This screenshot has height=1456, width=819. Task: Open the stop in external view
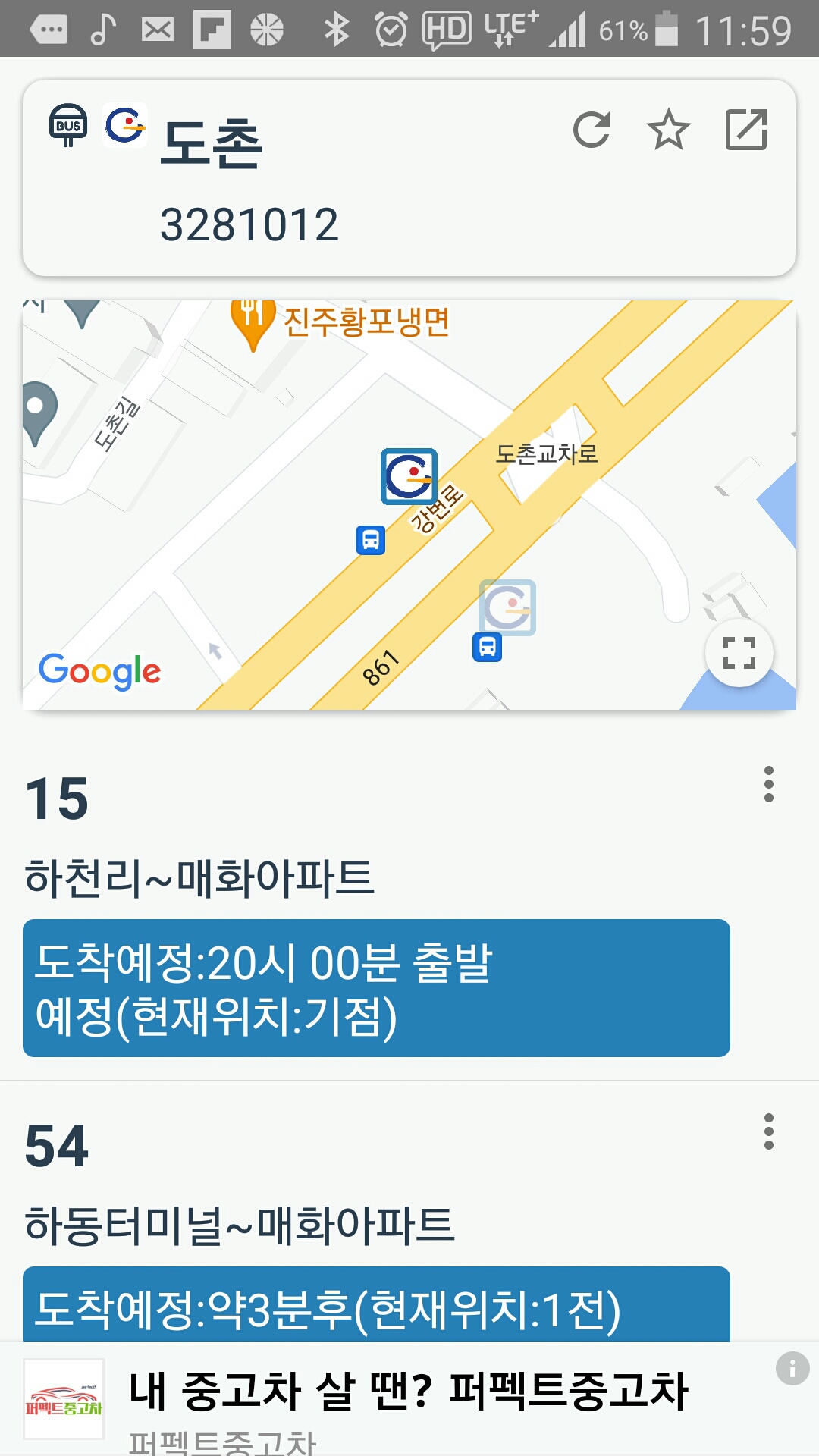coord(746,130)
